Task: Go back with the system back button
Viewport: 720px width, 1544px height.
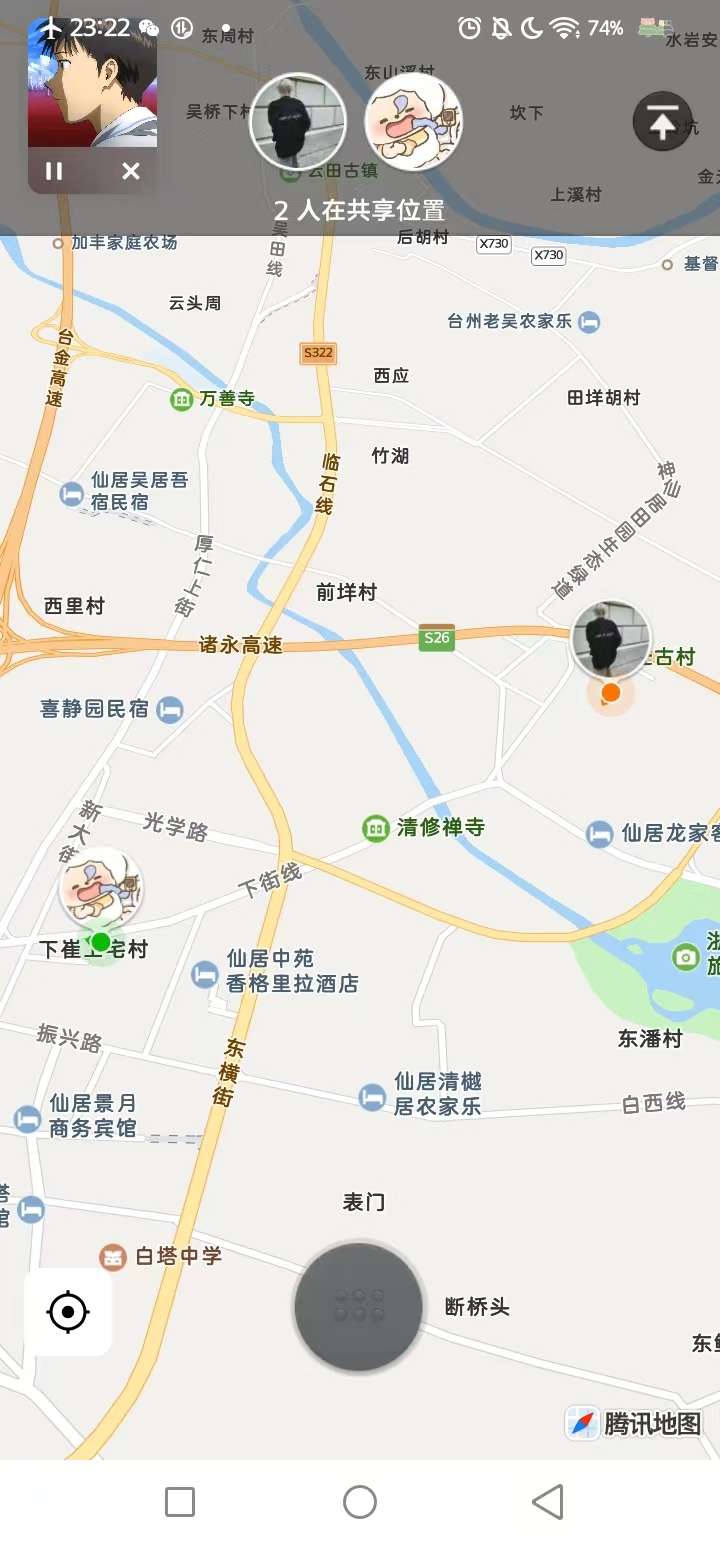Action: pos(547,1501)
